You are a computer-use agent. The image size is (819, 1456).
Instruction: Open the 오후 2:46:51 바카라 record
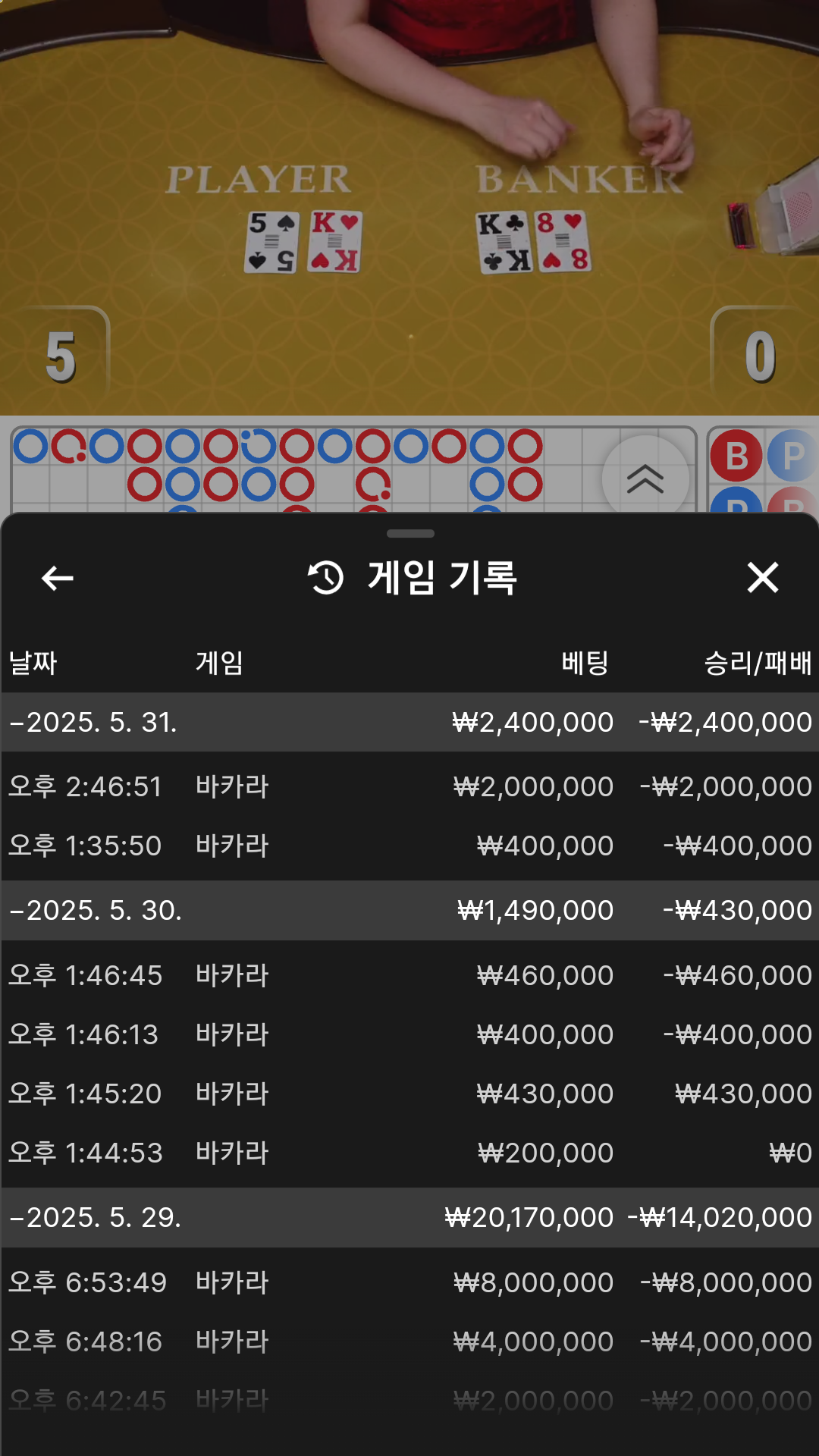coord(409,786)
